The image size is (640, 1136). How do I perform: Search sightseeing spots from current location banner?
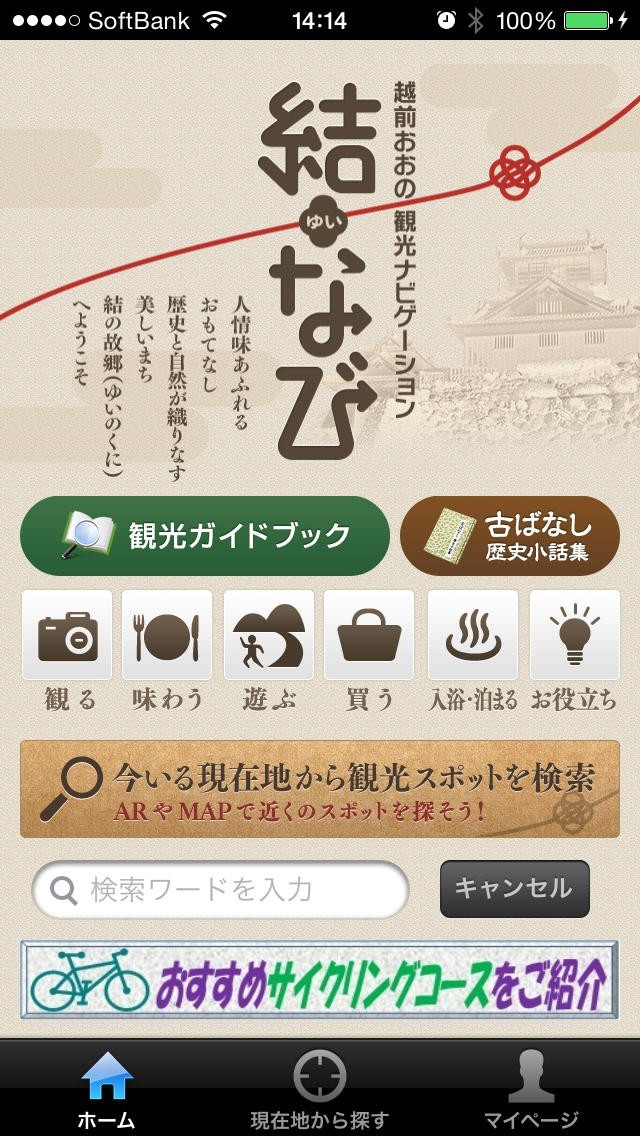320,789
